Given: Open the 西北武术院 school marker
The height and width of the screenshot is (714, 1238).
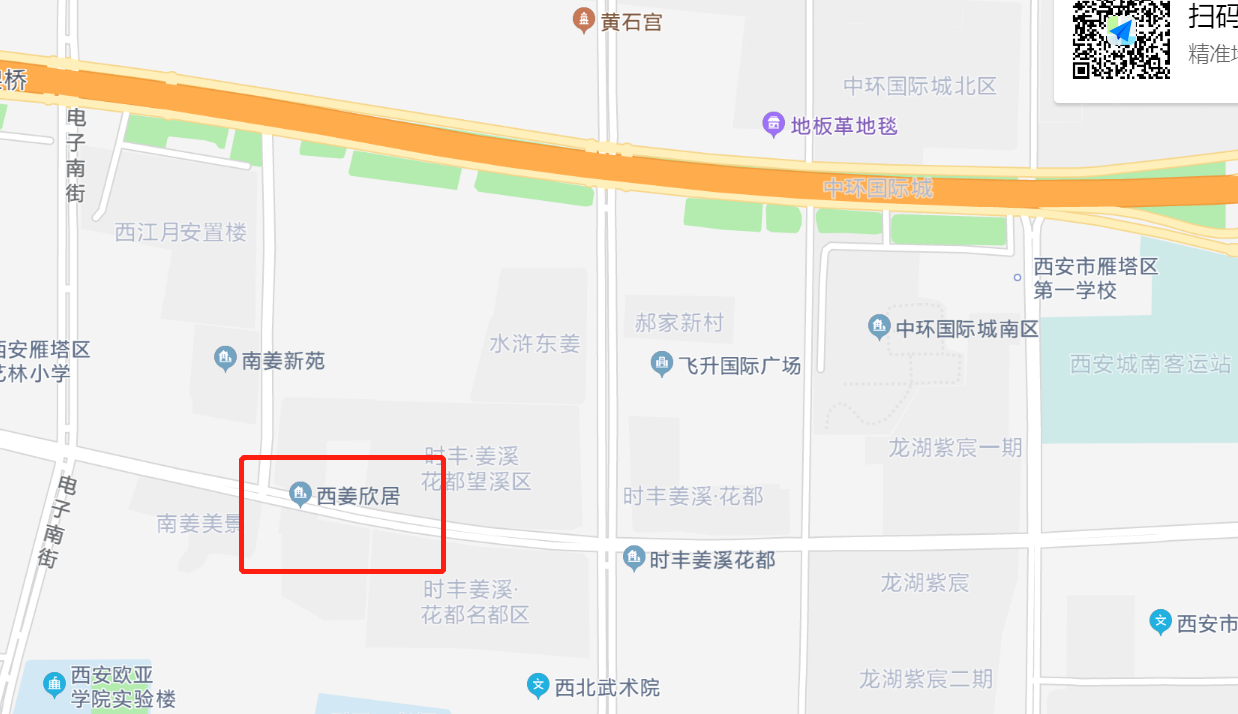Looking at the screenshot, I should tap(538, 686).
